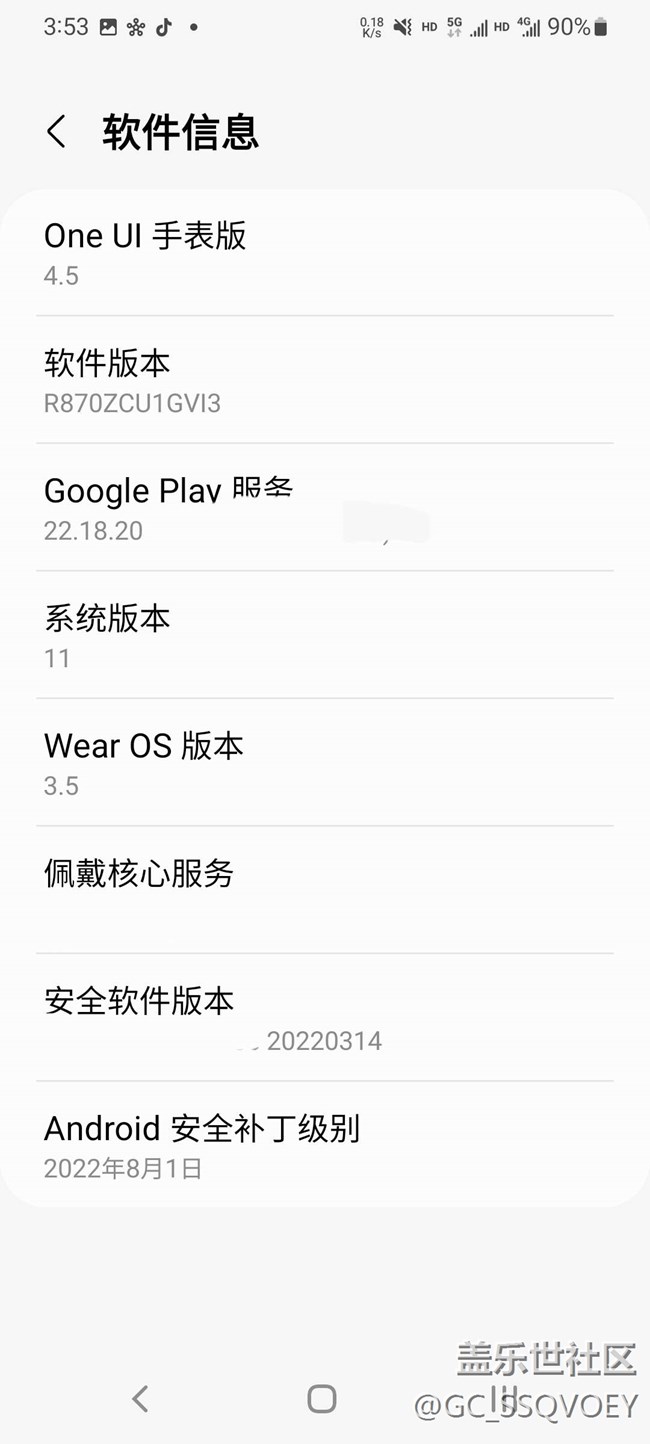650x1444 pixels.
Task: Tap the system back button
Action: point(141,1398)
